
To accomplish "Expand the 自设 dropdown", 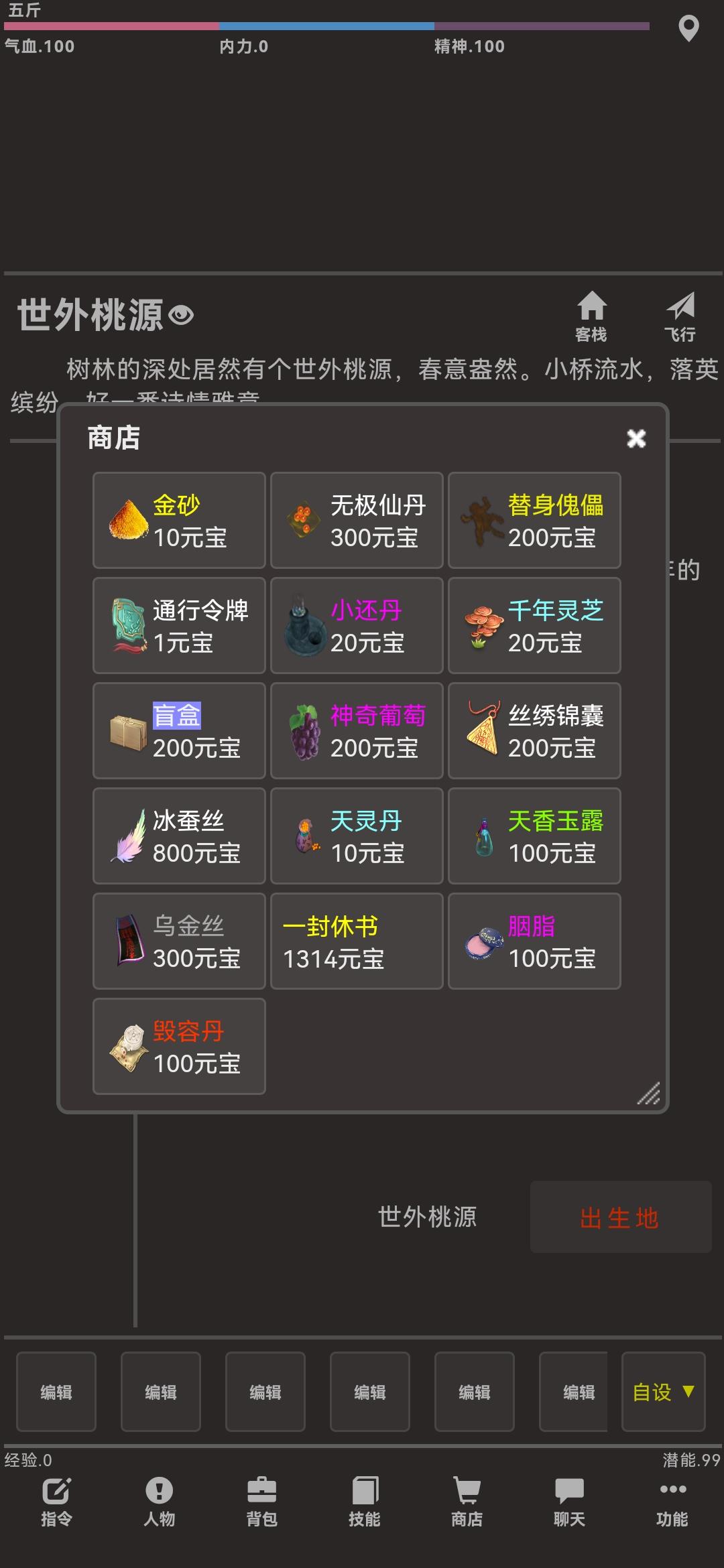I will click(663, 1392).
